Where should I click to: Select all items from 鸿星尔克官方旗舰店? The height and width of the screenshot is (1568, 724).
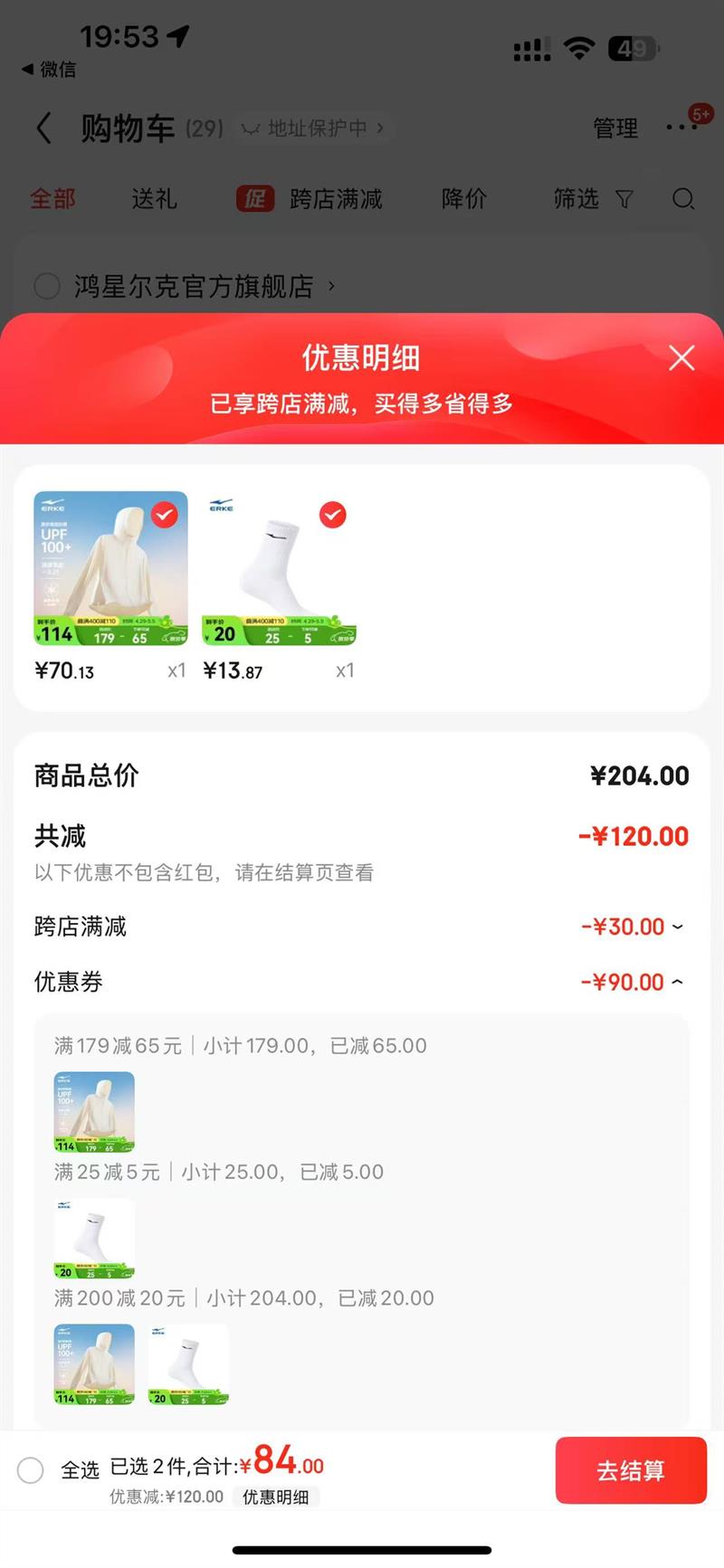pyautogui.click(x=47, y=287)
